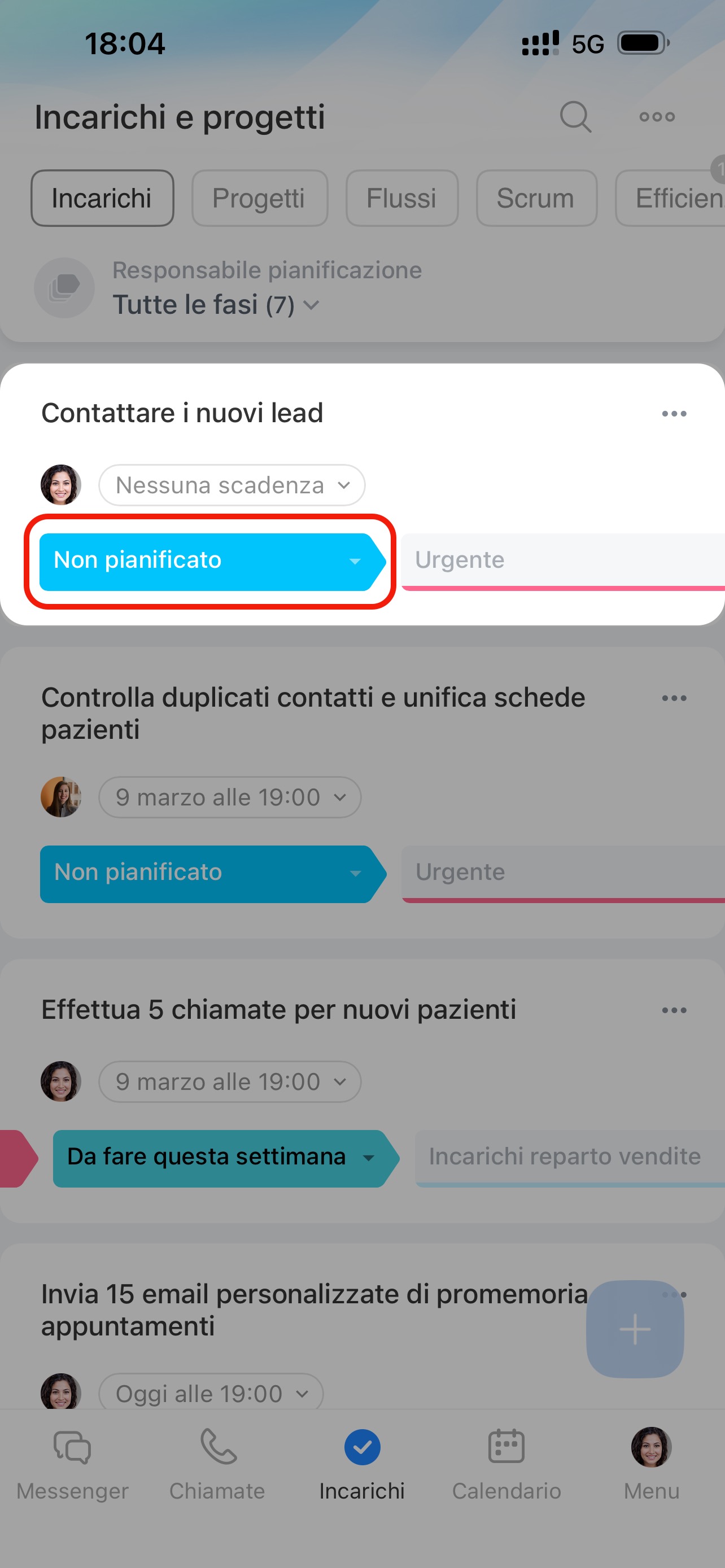Image resolution: width=725 pixels, height=1568 pixels.
Task: Change the Nessuna scadenza deadline
Action: click(232, 485)
